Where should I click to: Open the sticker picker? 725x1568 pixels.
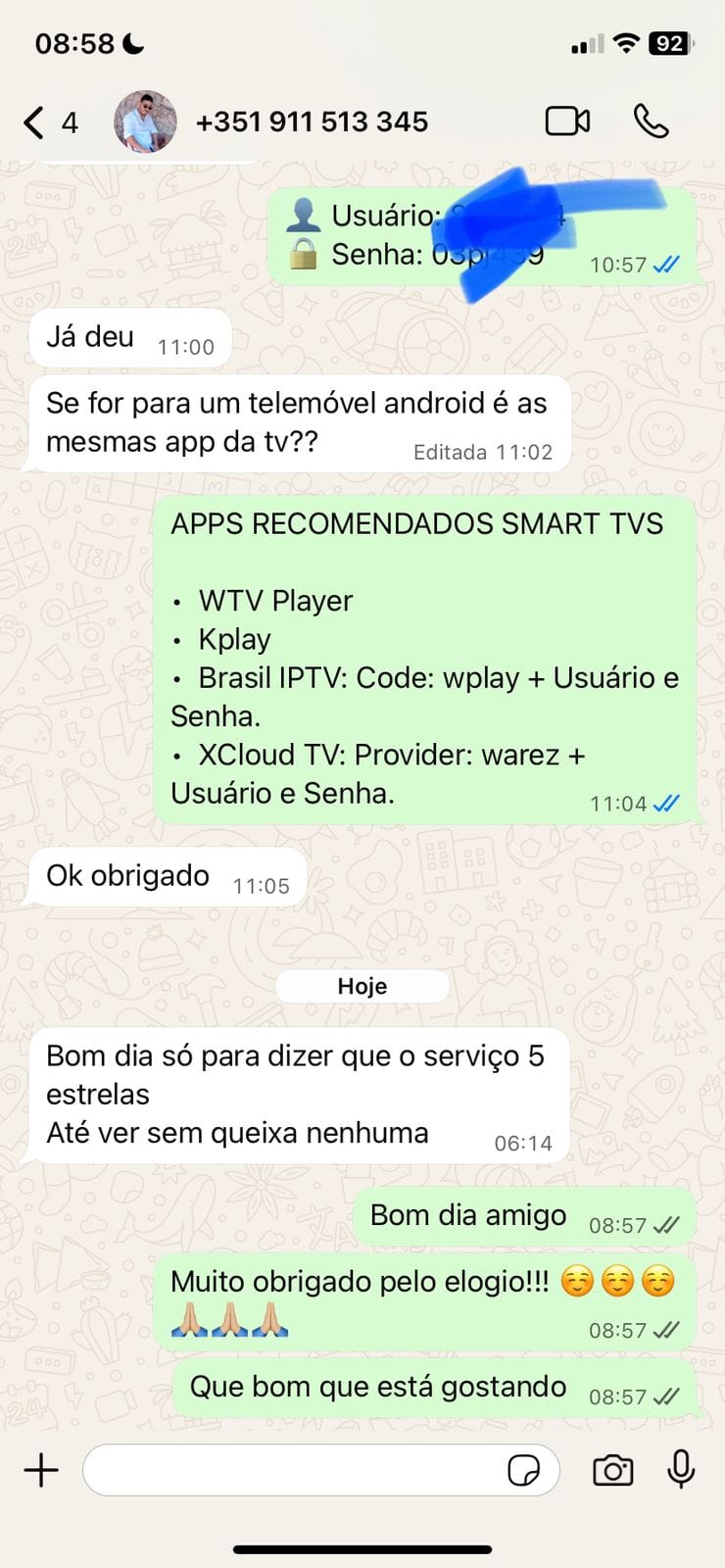523,1470
